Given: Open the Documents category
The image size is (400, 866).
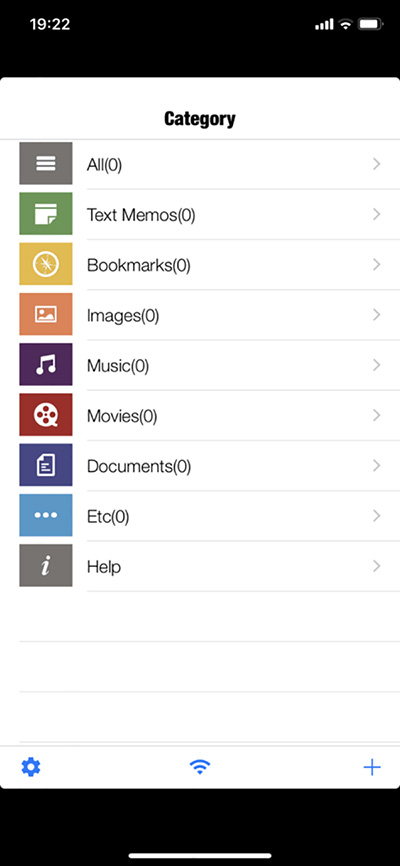Looking at the screenshot, I should [200, 466].
